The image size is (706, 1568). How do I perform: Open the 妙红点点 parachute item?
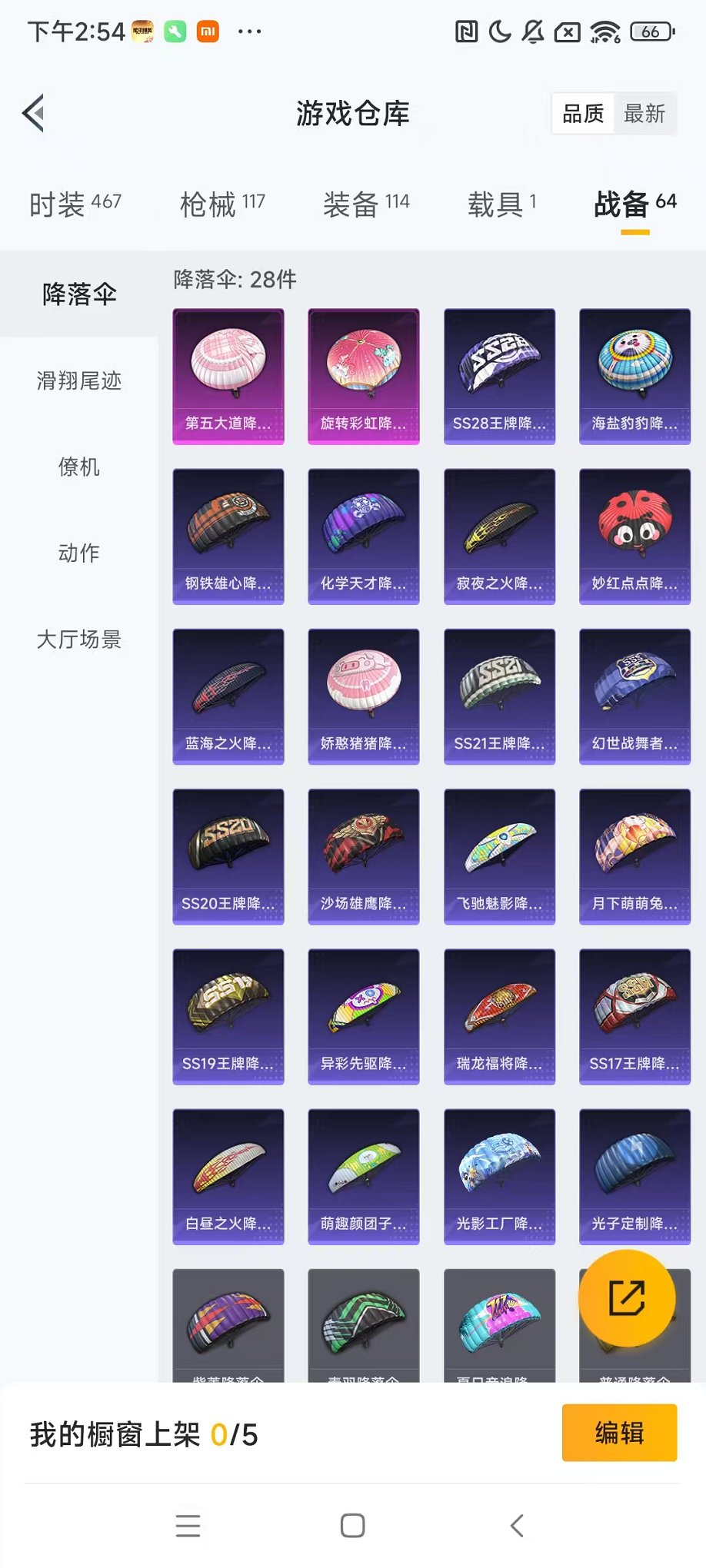pos(634,537)
